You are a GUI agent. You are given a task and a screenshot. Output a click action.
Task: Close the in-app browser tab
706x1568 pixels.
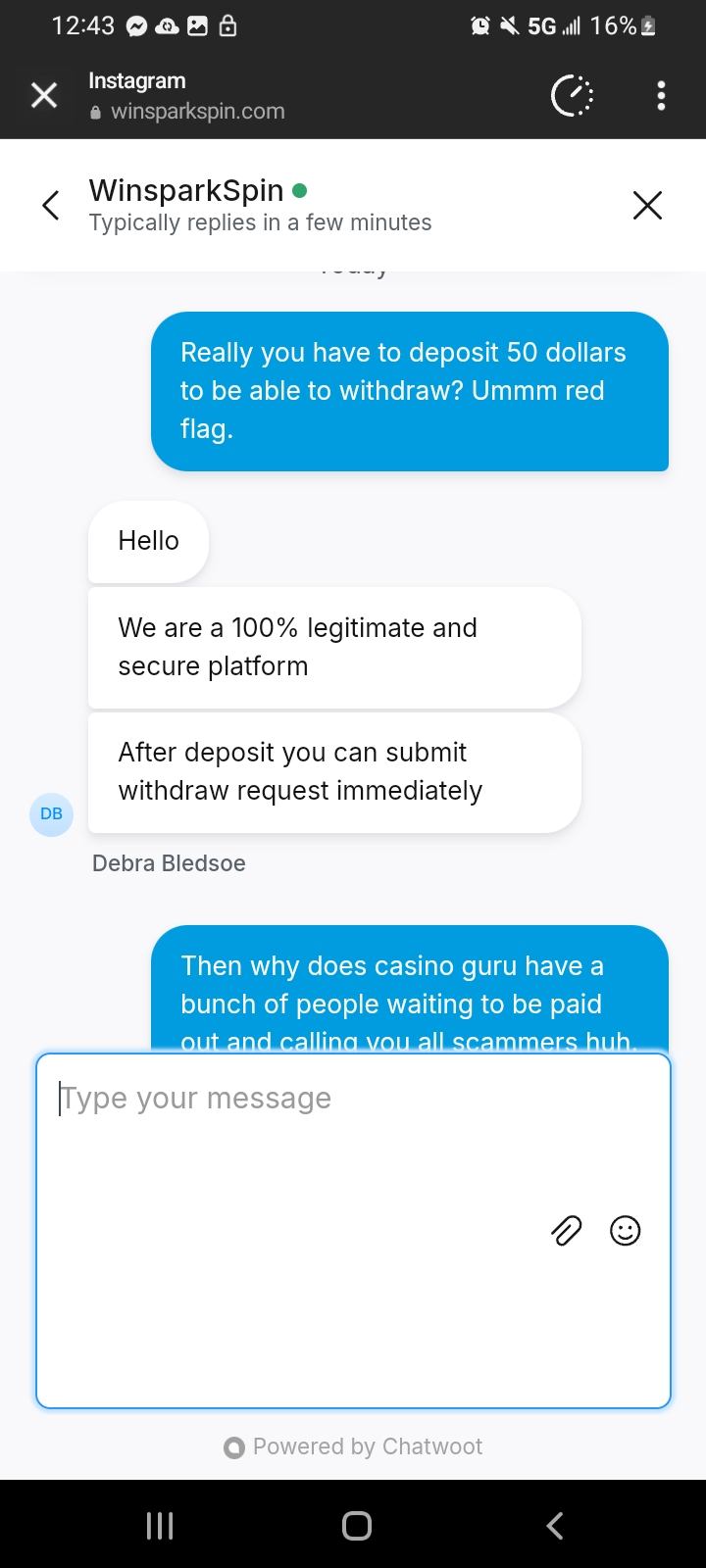pyautogui.click(x=44, y=95)
